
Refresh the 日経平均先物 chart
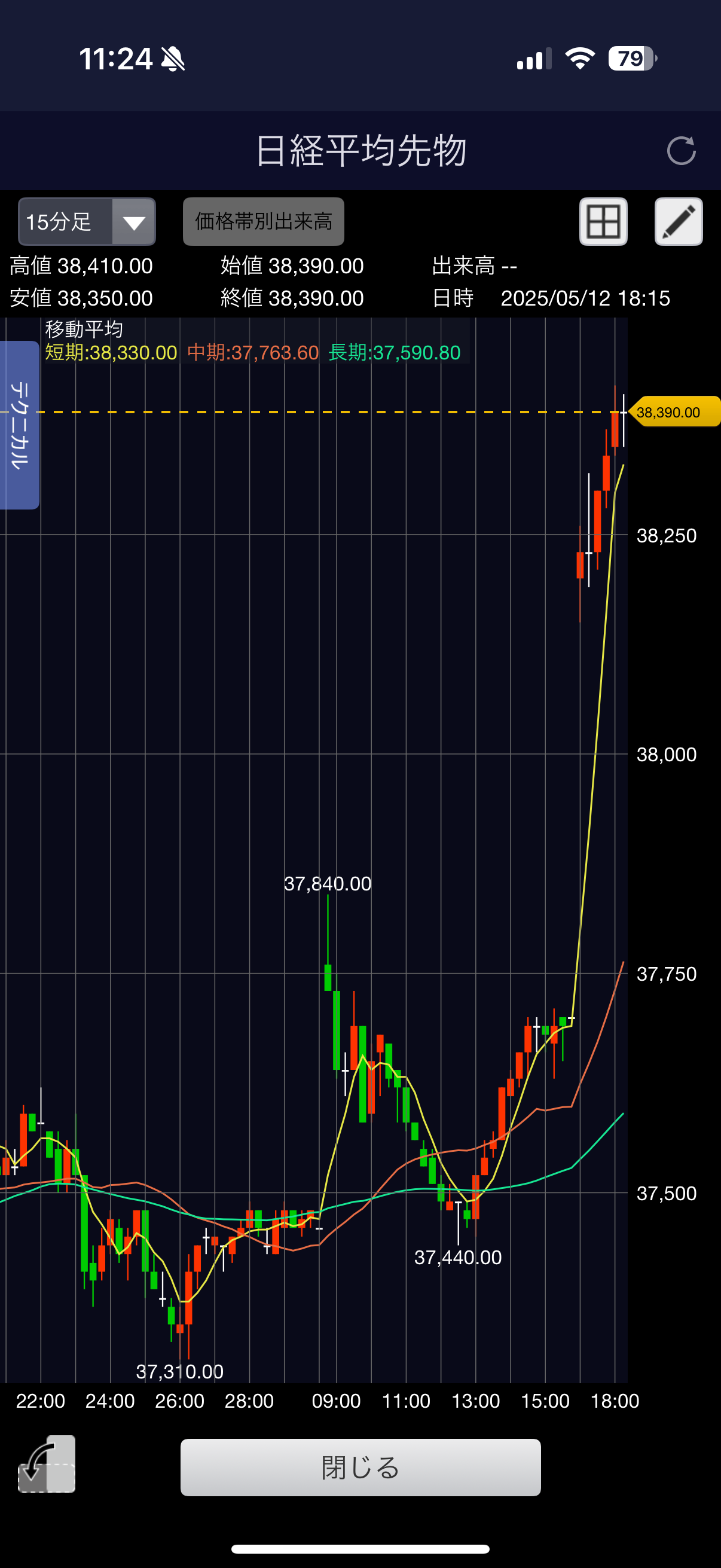(681, 150)
